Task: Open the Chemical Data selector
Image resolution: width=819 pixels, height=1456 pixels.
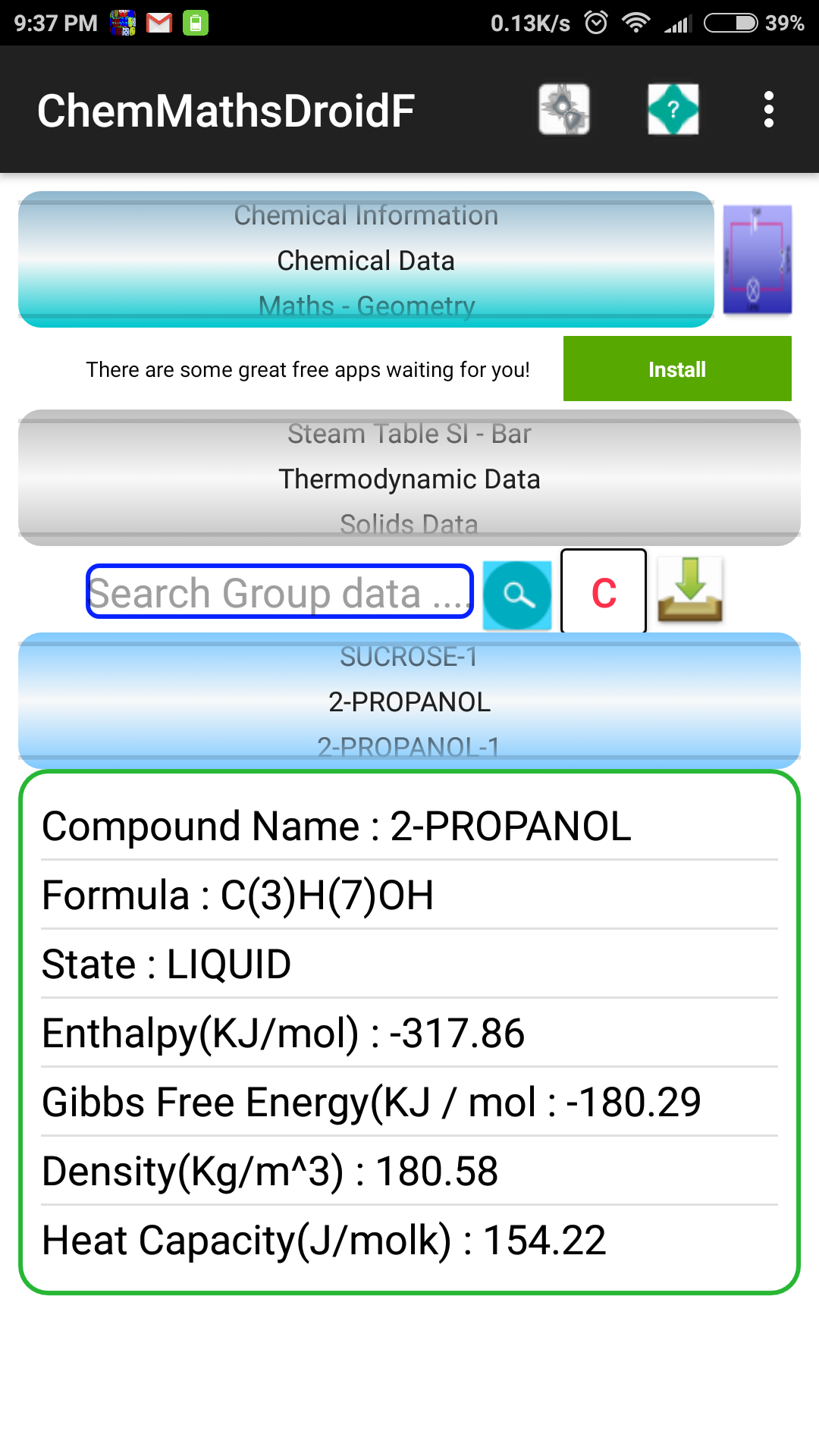Action: pyautogui.click(x=366, y=260)
